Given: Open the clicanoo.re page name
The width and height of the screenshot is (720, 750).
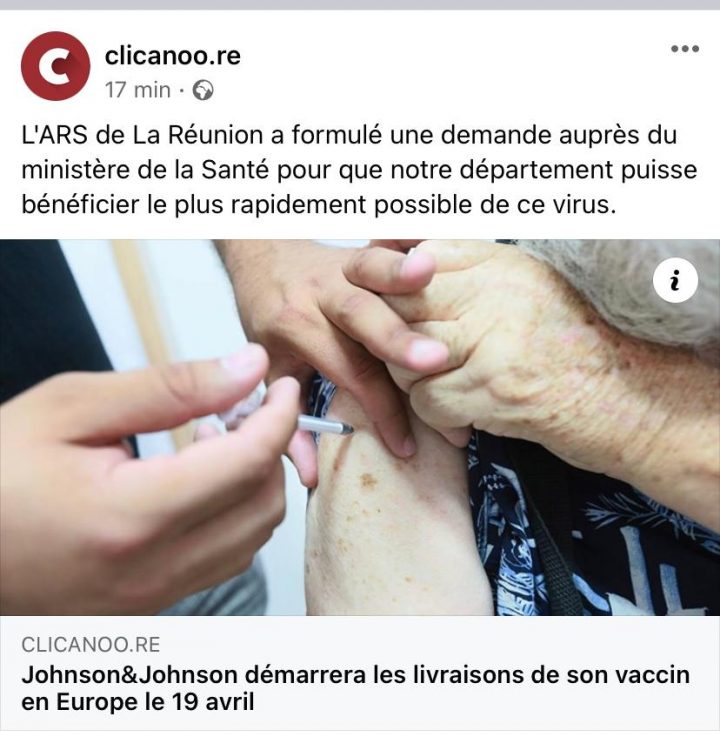Looking at the screenshot, I should pyautogui.click(x=172, y=55).
